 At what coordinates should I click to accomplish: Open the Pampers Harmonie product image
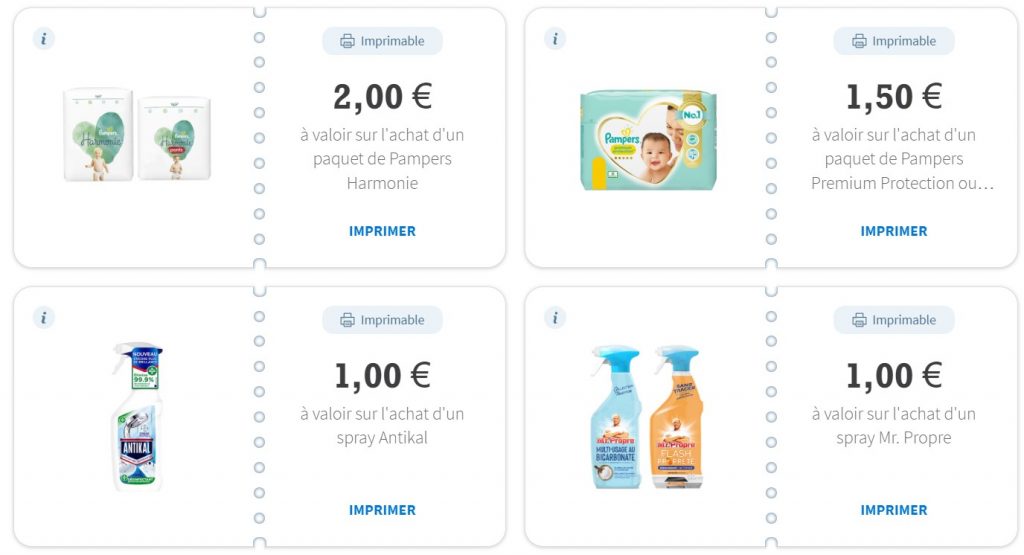pyautogui.click(x=137, y=135)
